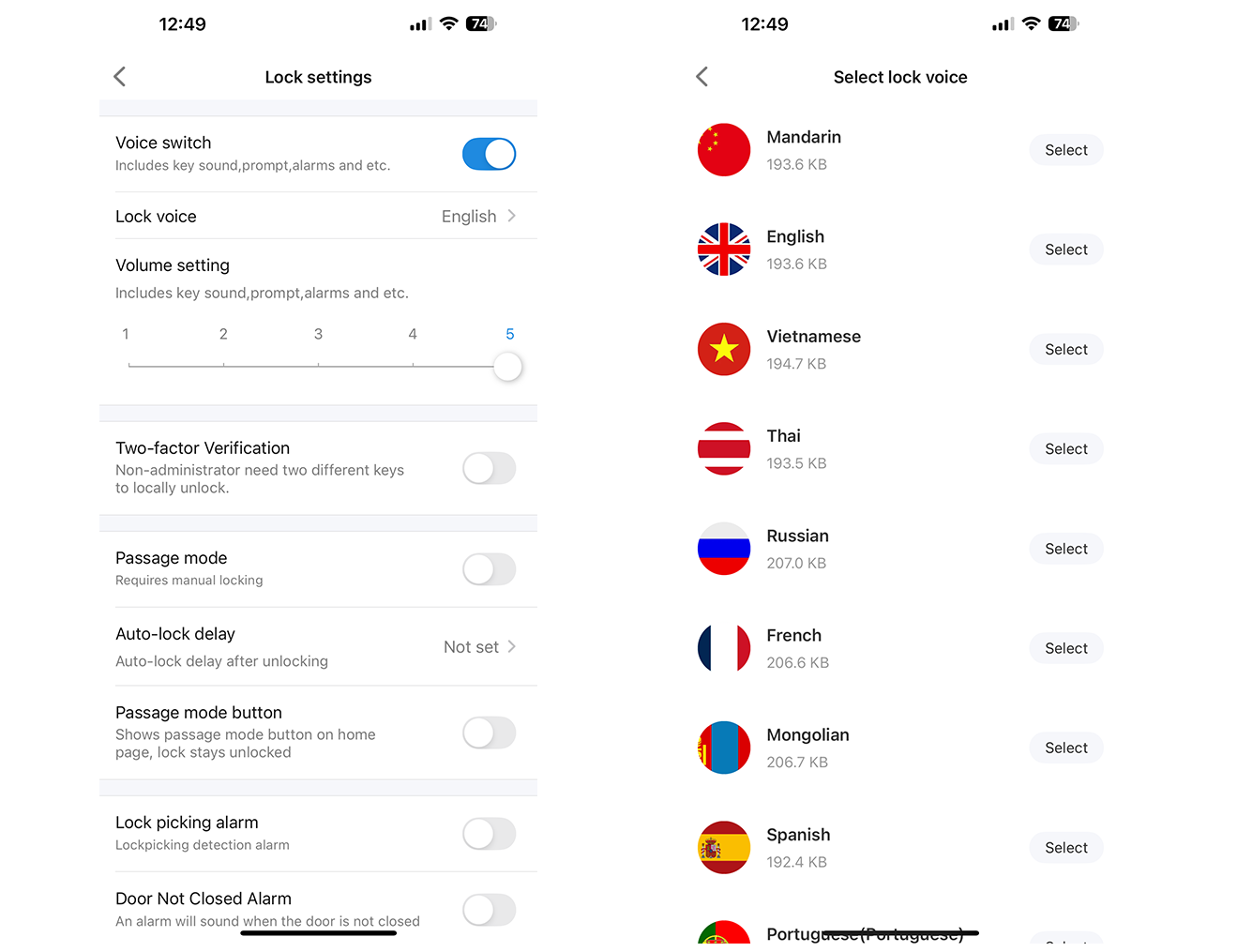Turn off the Voice switch
The height and width of the screenshot is (952, 1237).
click(489, 154)
